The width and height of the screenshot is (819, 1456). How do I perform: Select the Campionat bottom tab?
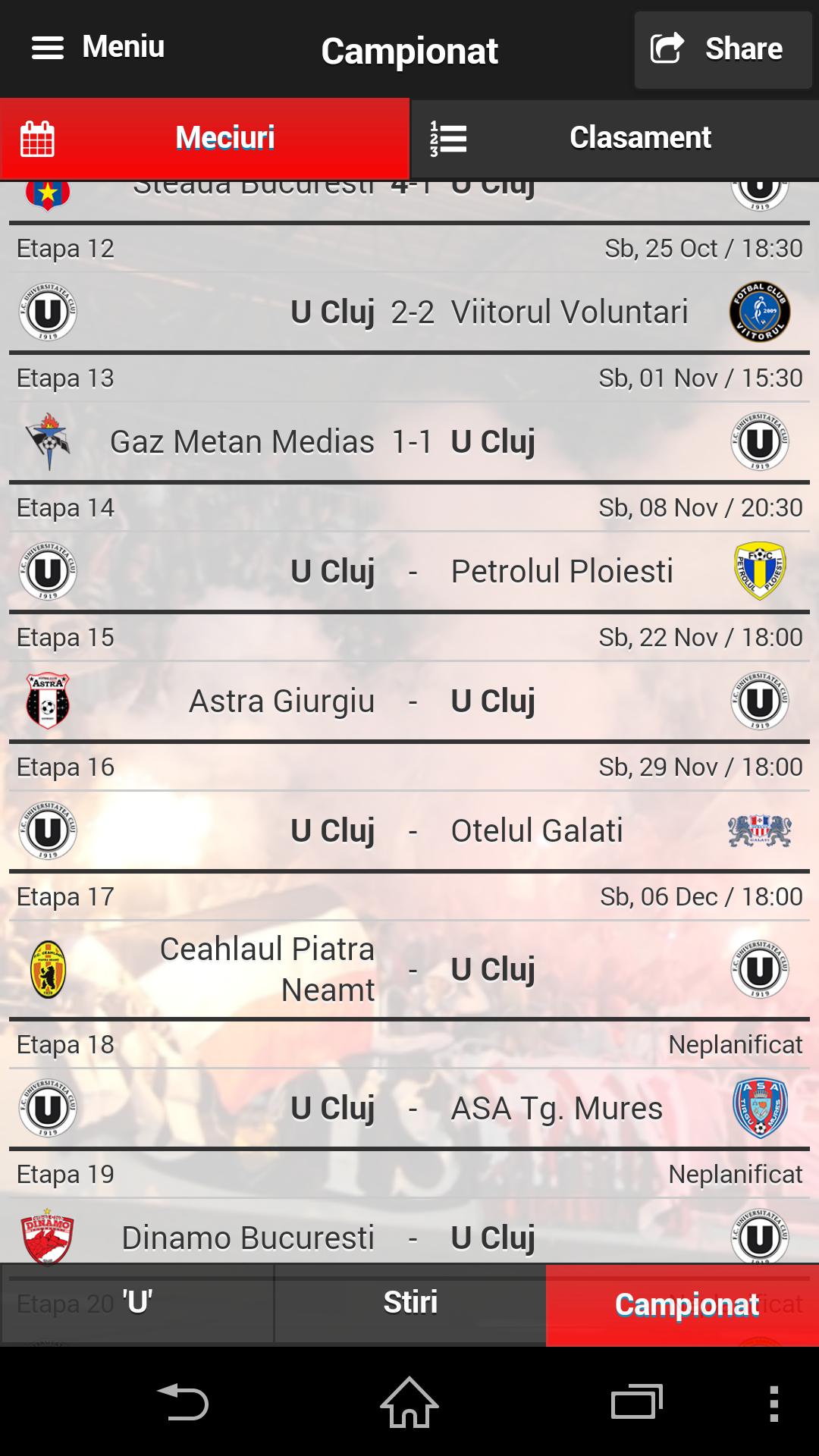click(x=682, y=1304)
